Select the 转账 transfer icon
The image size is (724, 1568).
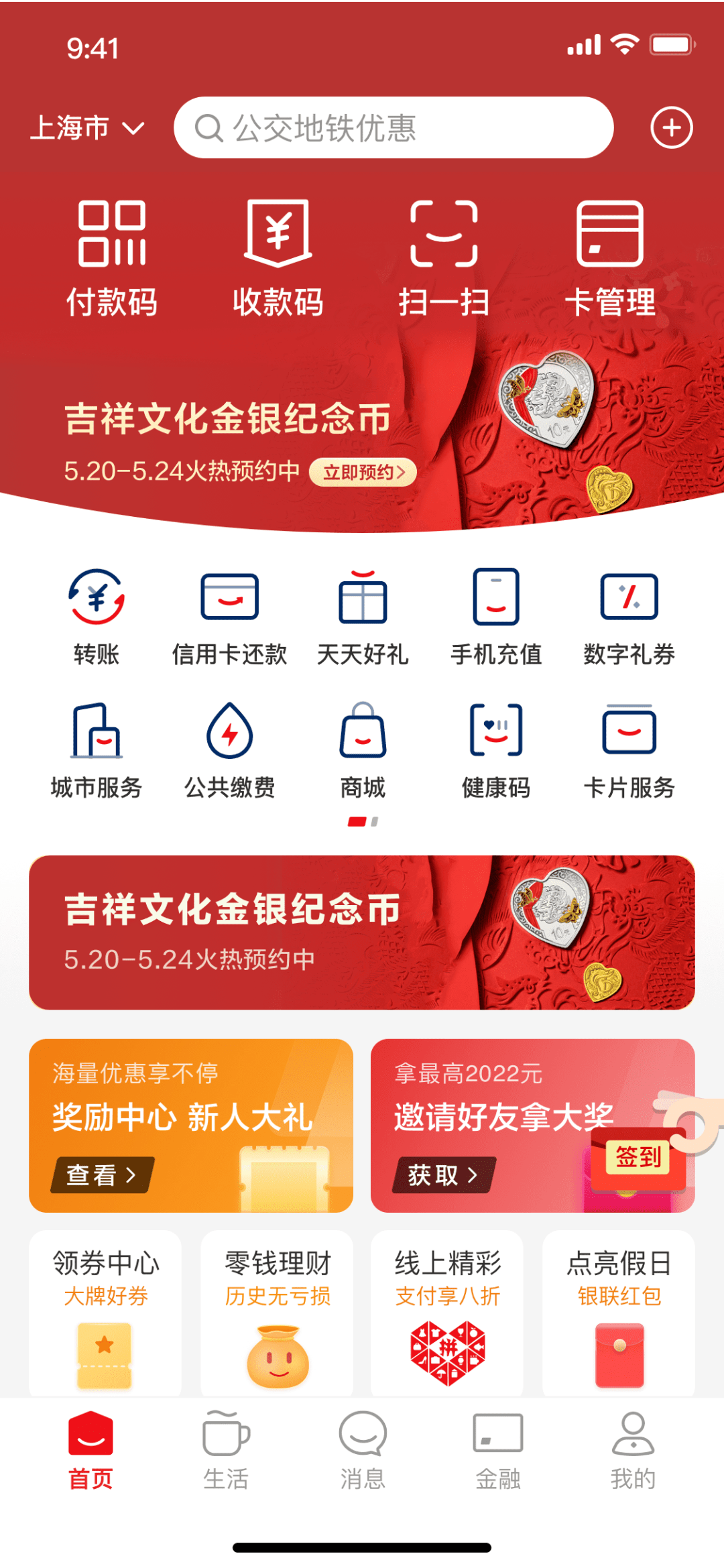[x=96, y=613]
